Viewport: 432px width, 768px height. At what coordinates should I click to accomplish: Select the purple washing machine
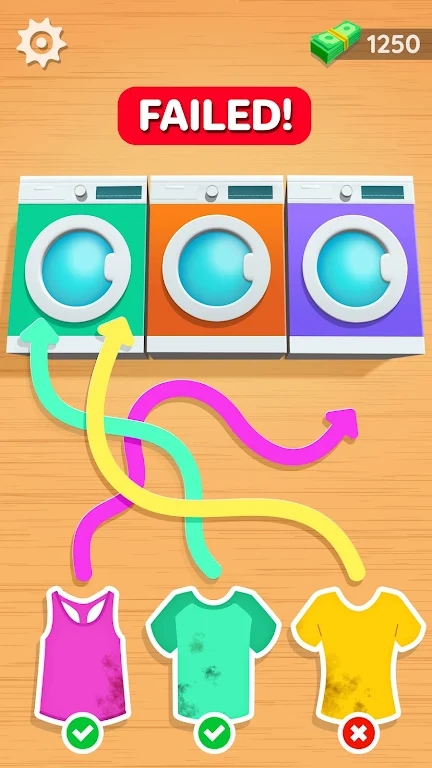click(356, 265)
